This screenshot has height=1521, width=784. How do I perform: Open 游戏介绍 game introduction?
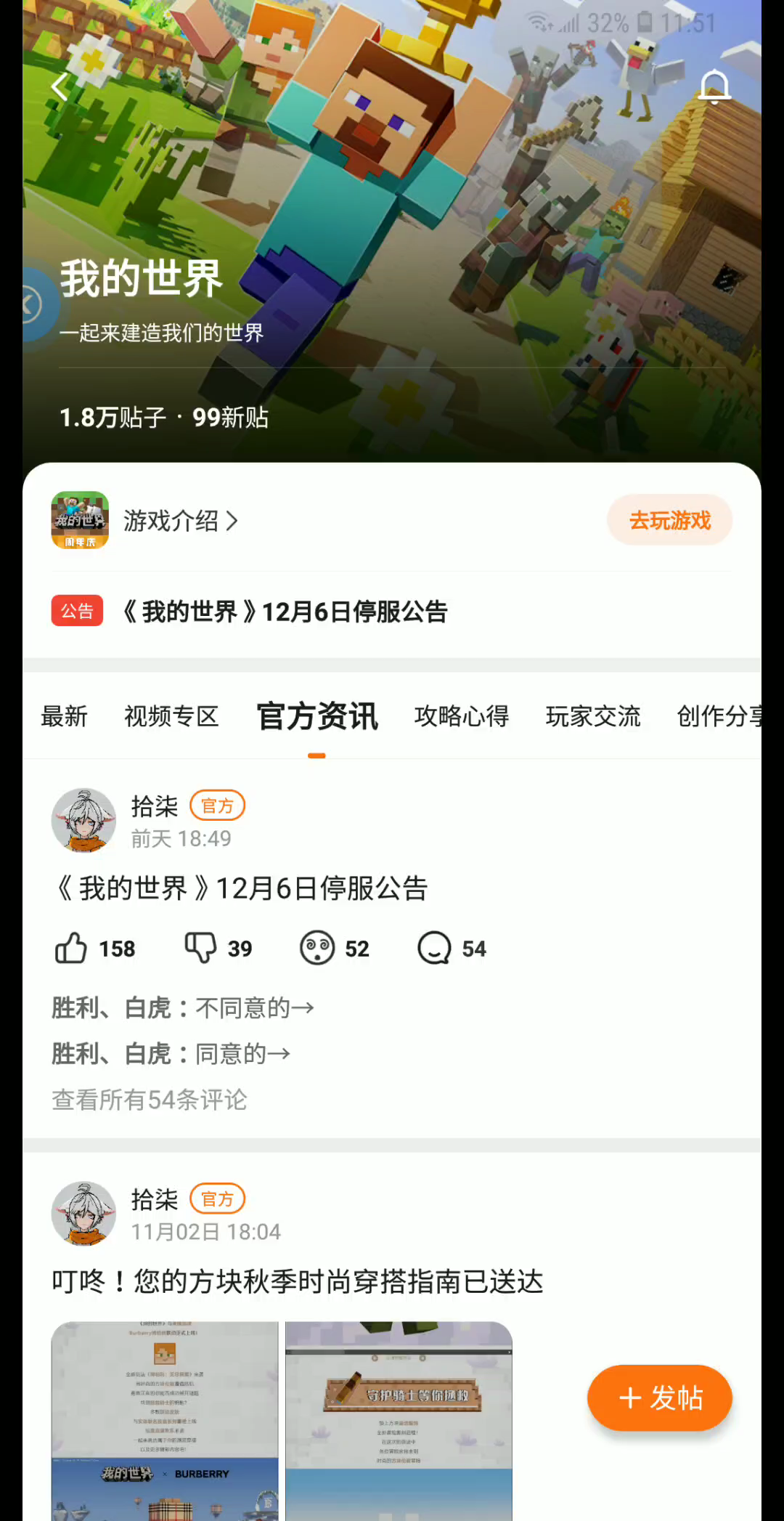pos(180,521)
